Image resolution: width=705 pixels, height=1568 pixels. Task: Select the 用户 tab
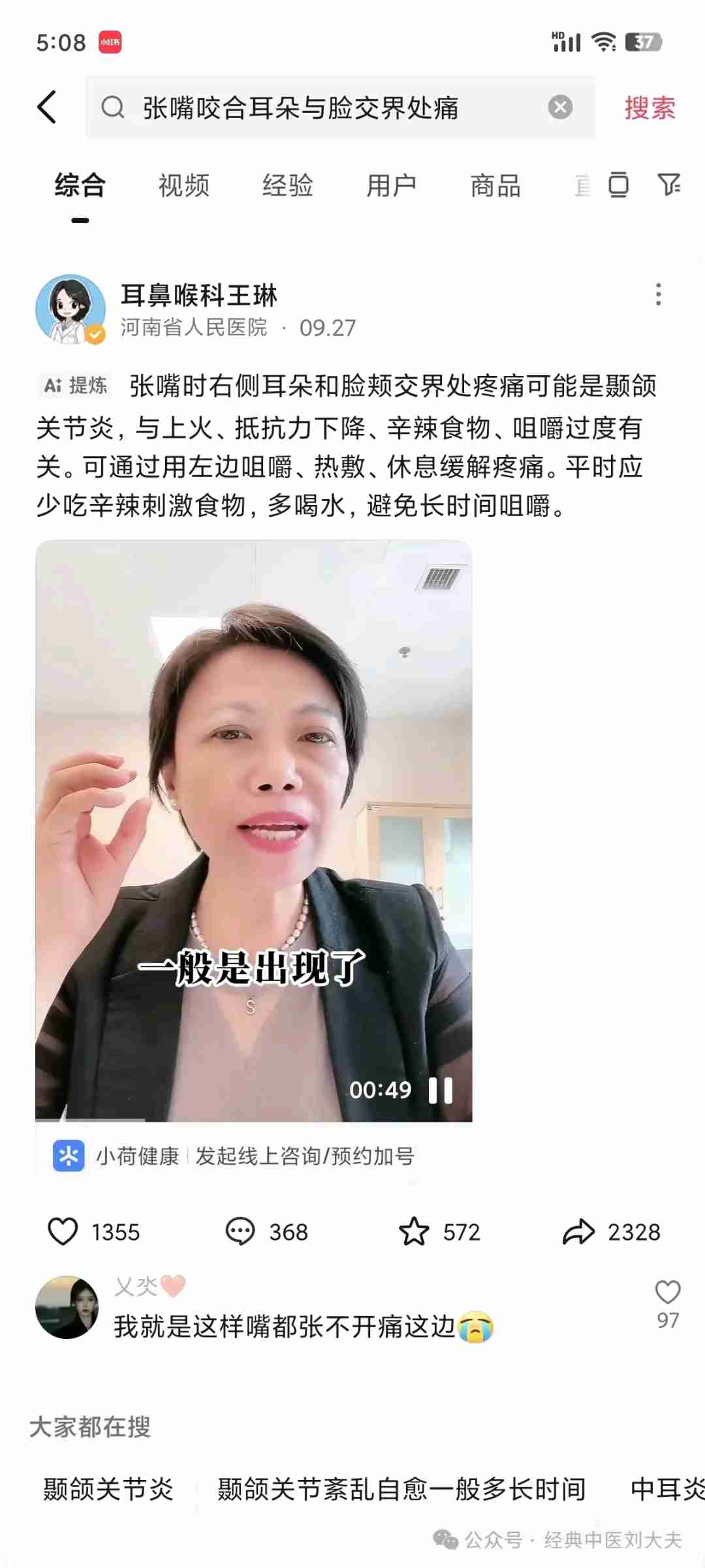[392, 186]
